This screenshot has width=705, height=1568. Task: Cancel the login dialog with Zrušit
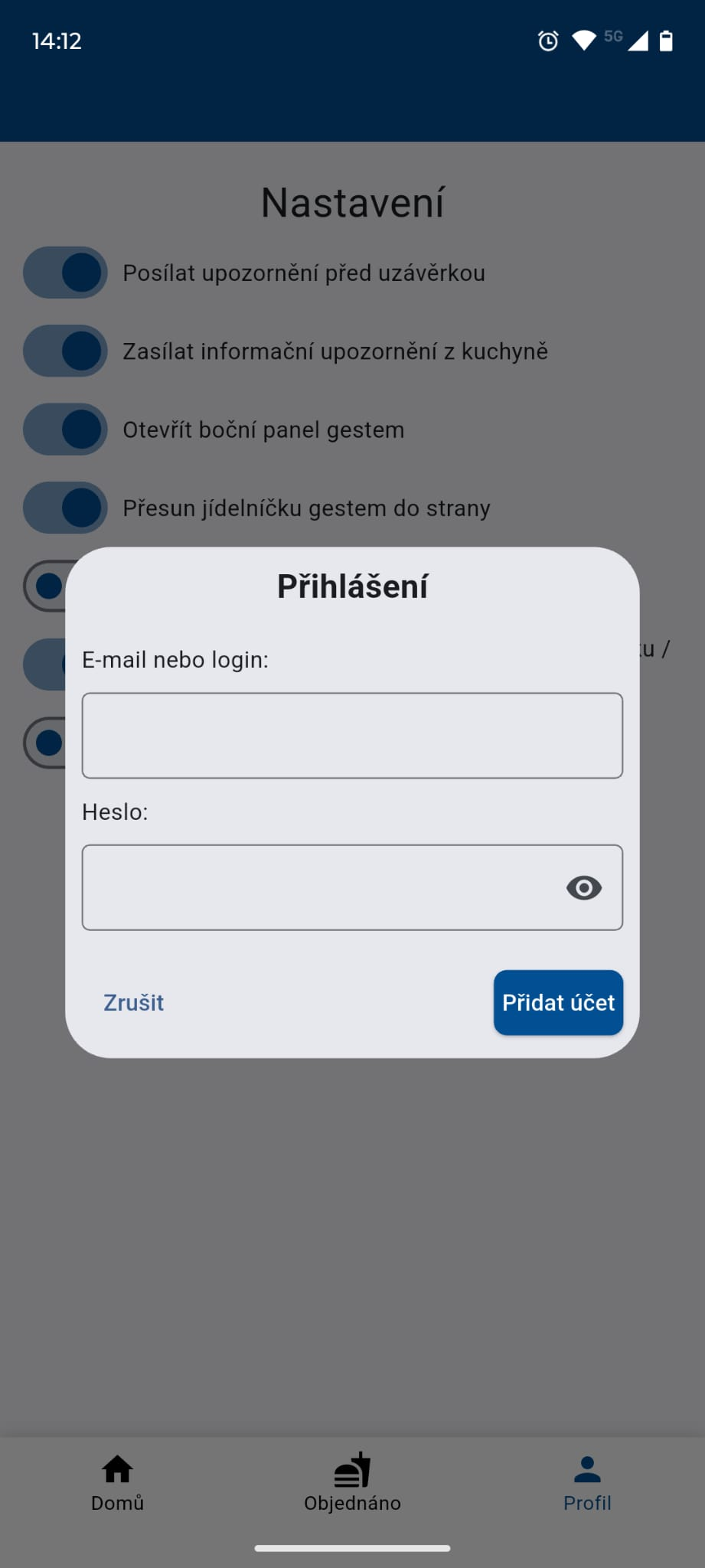tap(134, 1002)
